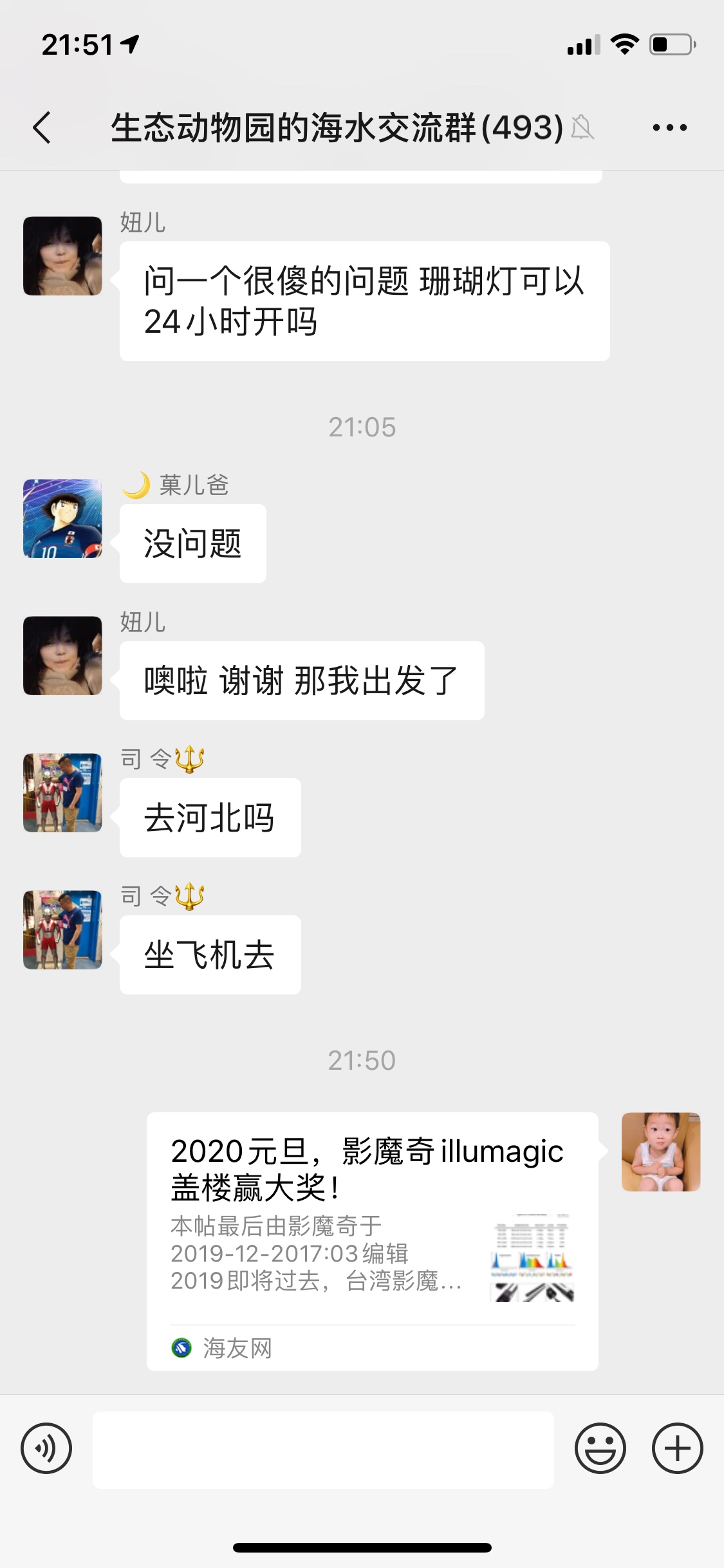This screenshot has height=1568, width=724.
Task: Go back to the chat list
Action: [x=42, y=127]
